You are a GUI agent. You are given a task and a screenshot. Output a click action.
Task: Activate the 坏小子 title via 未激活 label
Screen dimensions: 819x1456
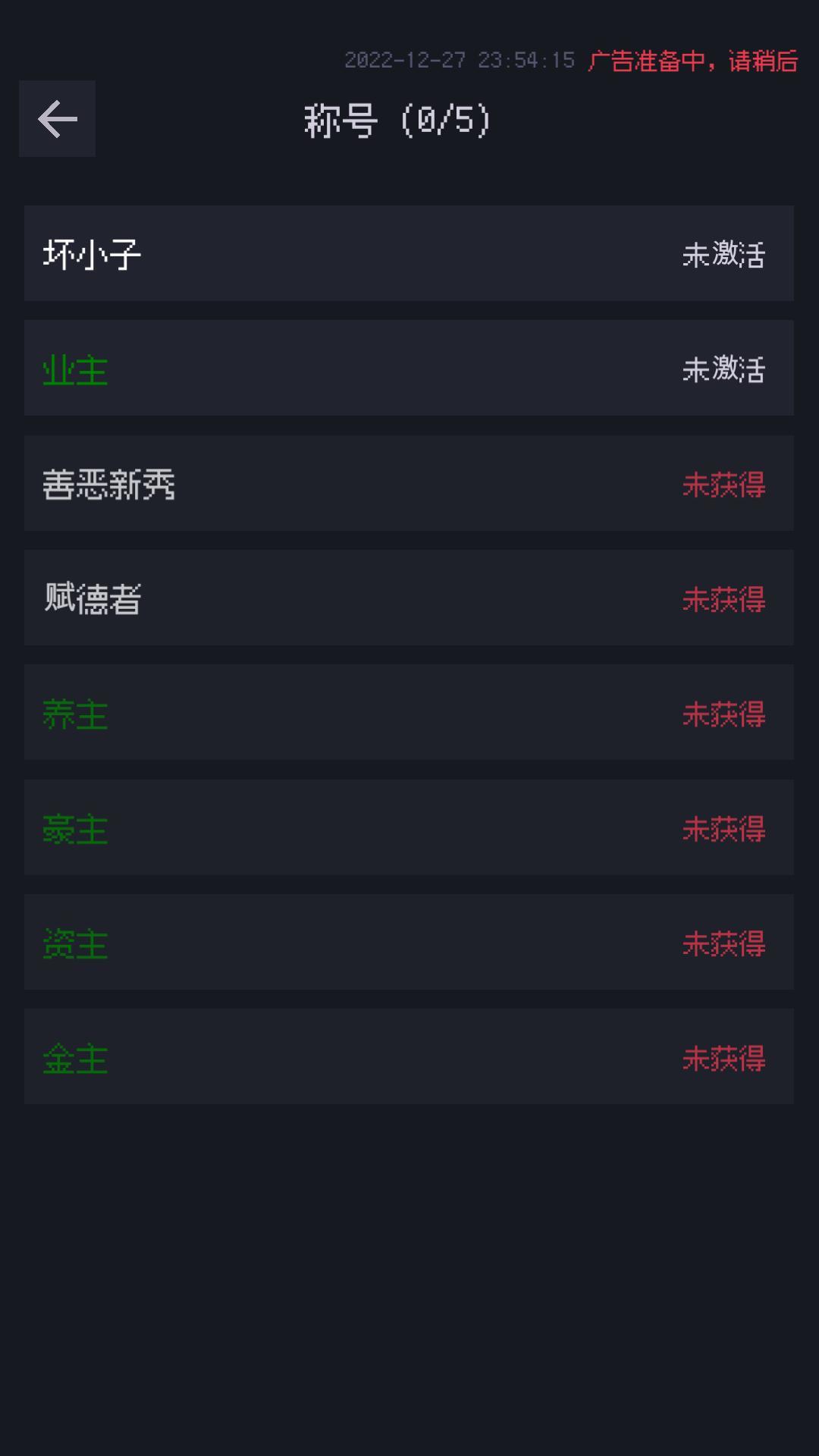coord(723,255)
